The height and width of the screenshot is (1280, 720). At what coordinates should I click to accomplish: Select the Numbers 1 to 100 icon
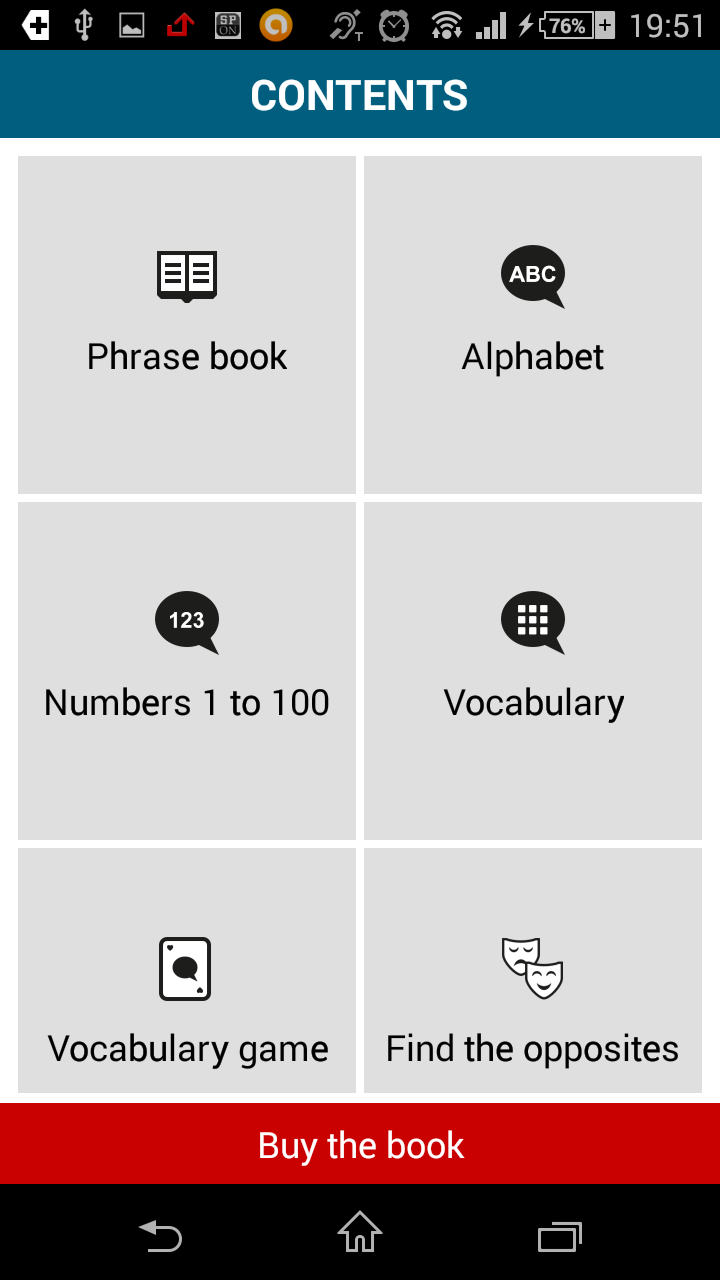pyautogui.click(x=186, y=622)
